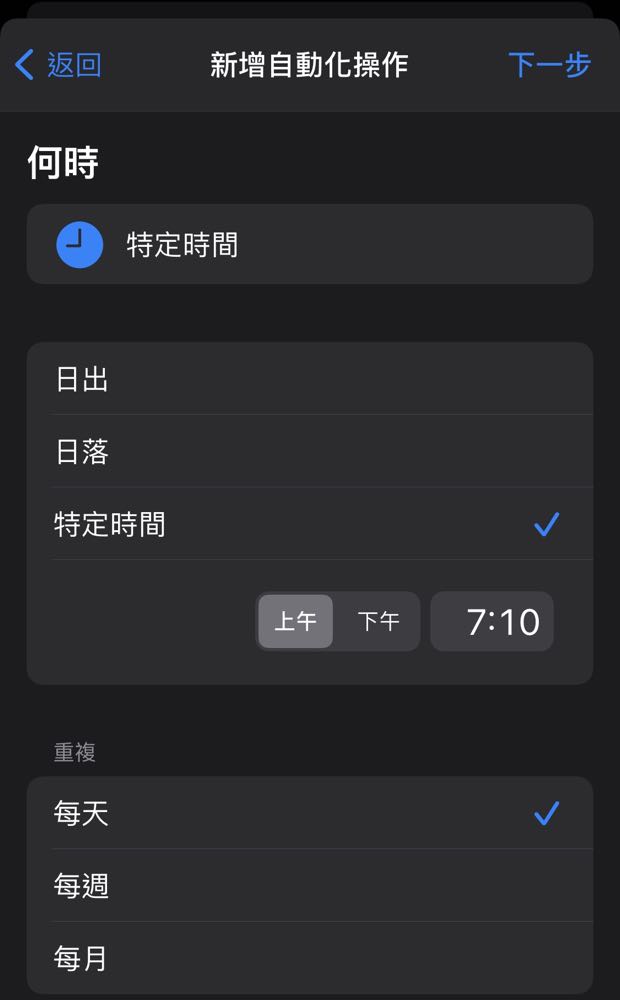Set repeat to 每週
Screen dimensions: 620x1000
click(310, 886)
